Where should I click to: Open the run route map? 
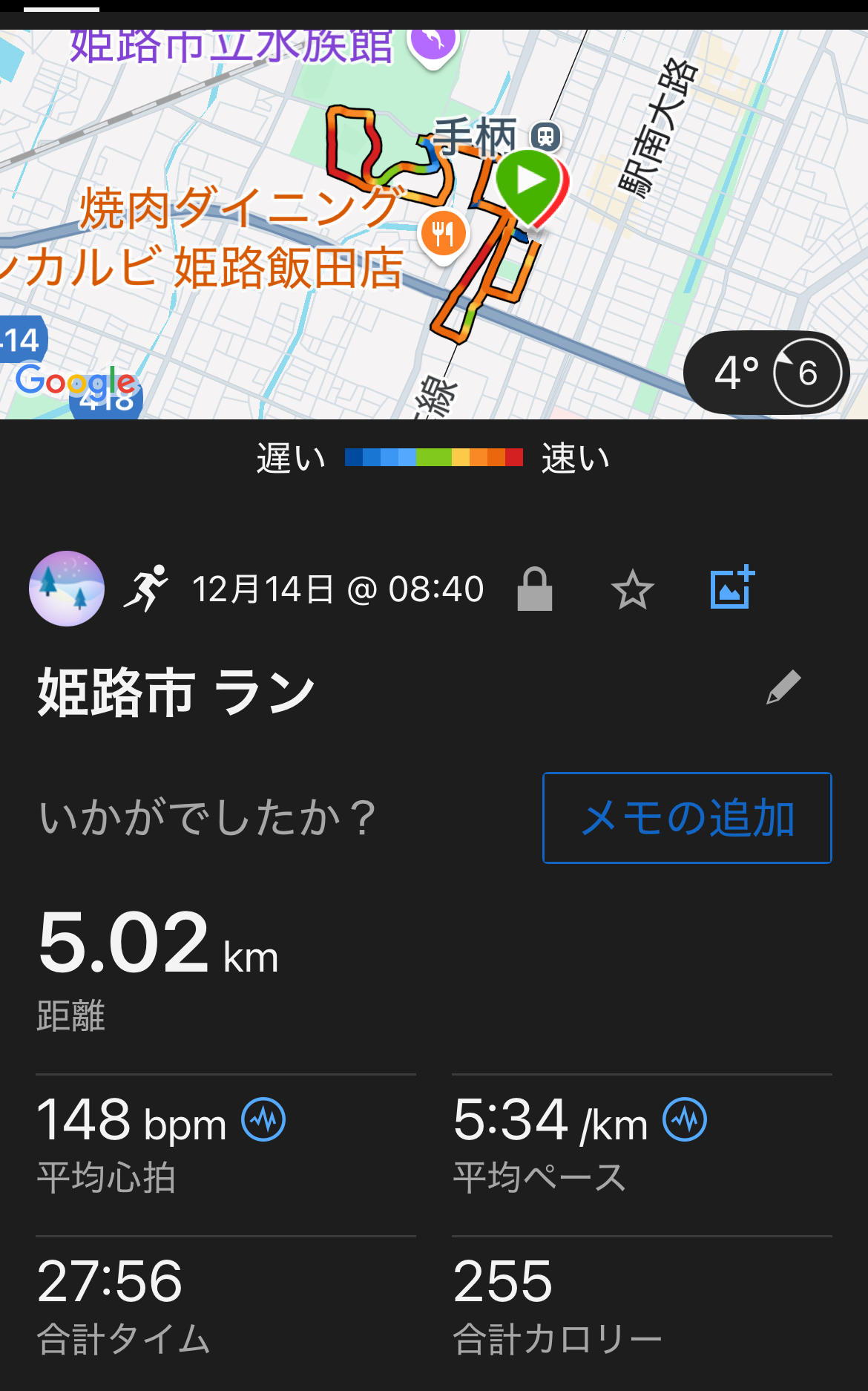(x=434, y=224)
